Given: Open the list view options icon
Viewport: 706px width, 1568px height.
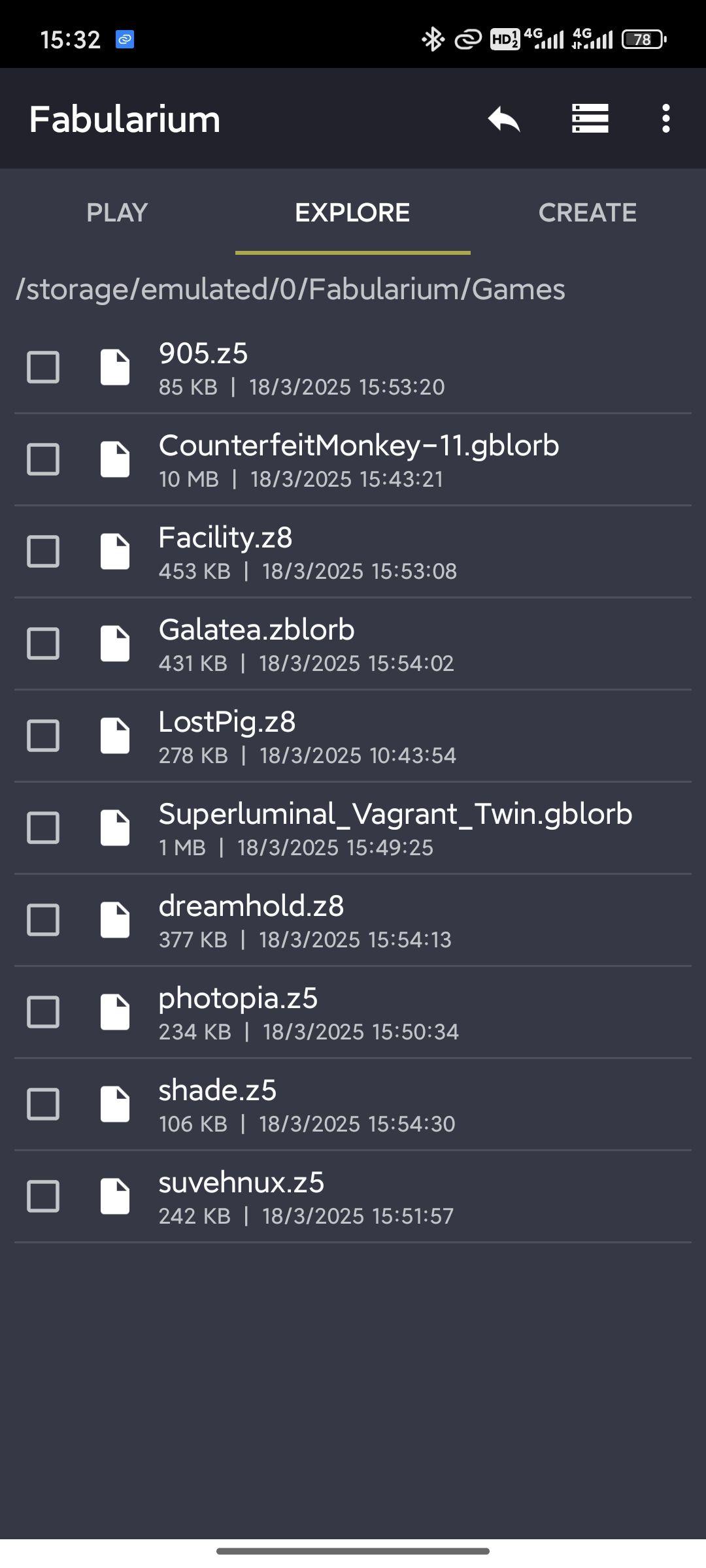Looking at the screenshot, I should 590,119.
